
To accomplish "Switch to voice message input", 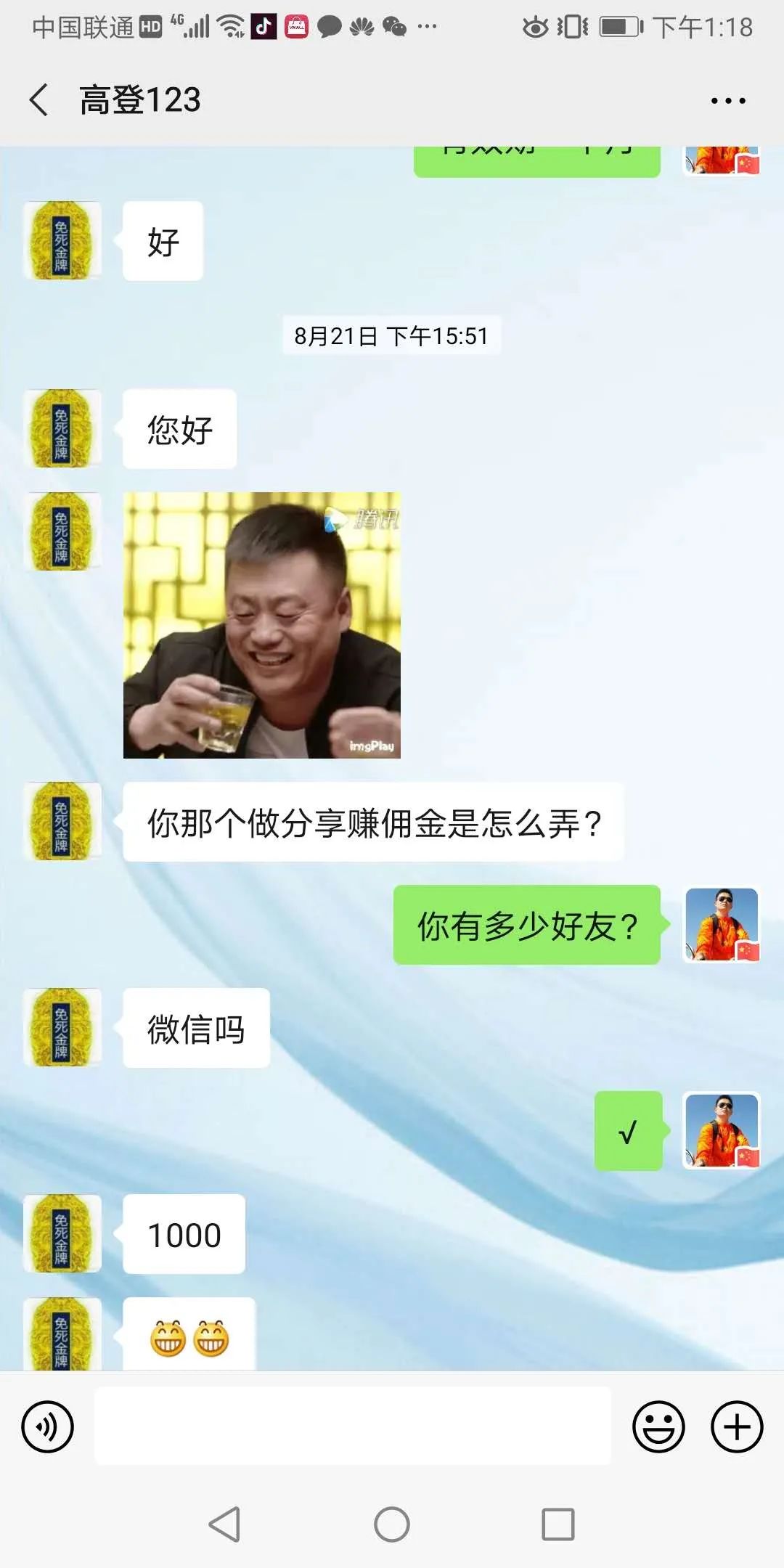I will tap(48, 1426).
